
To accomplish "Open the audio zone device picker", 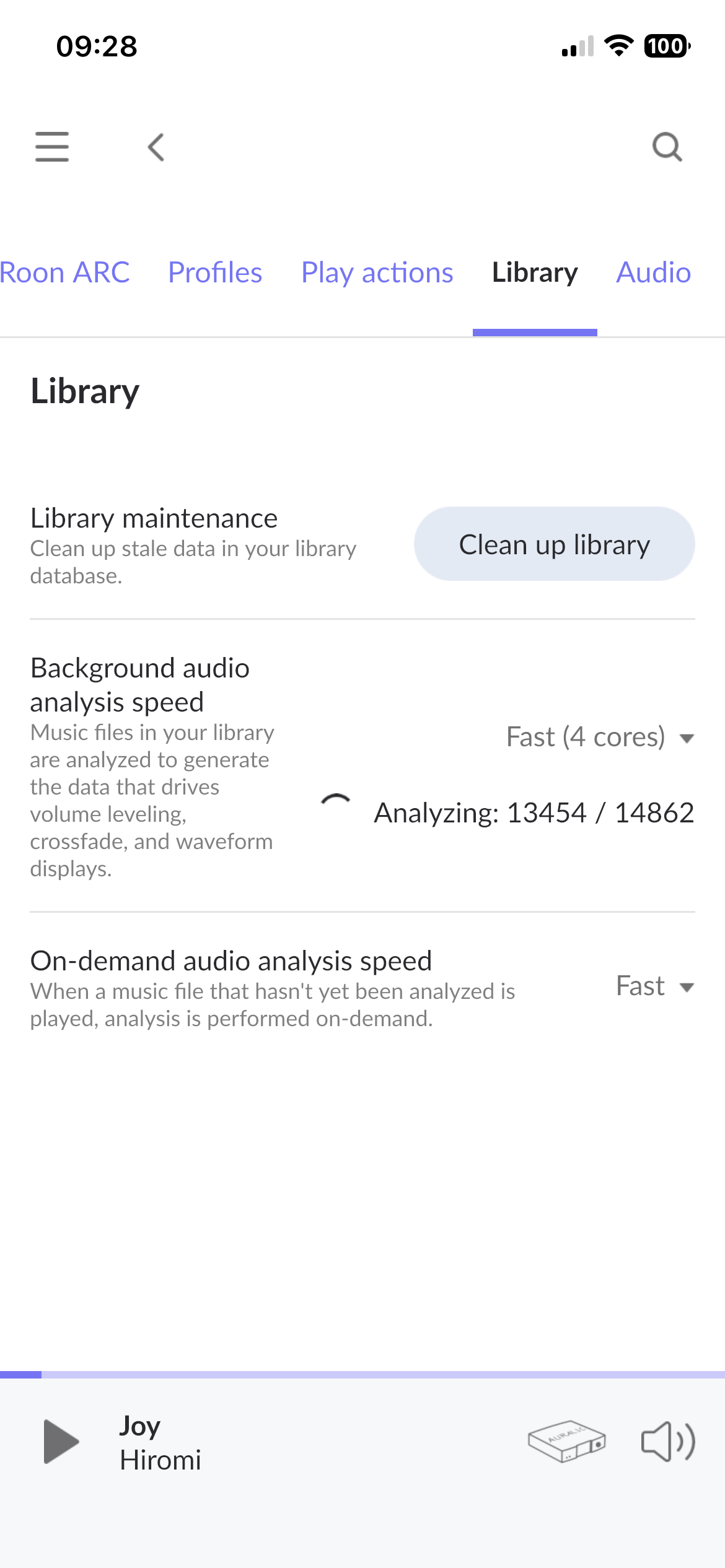I will [x=566, y=1442].
